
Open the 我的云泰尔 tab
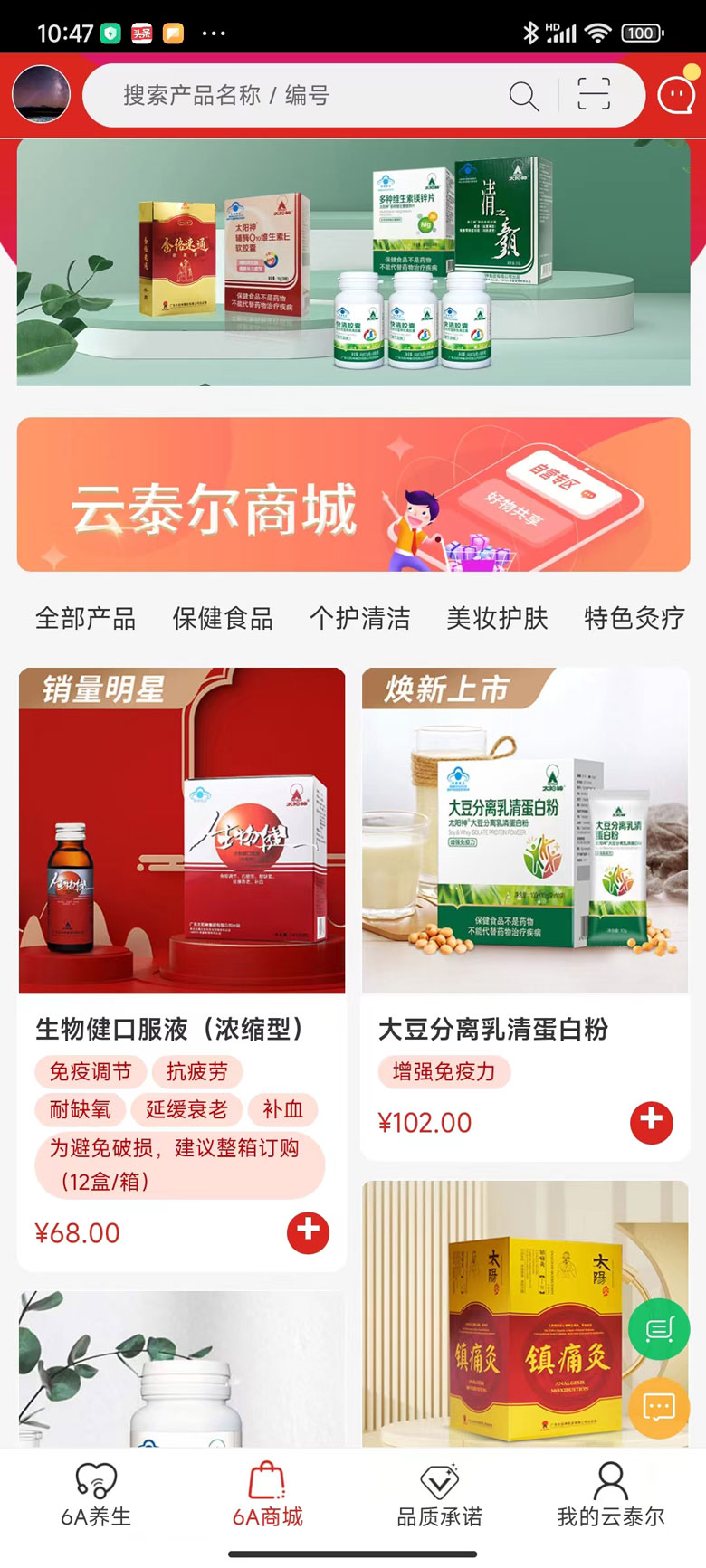pyautogui.click(x=611, y=1497)
